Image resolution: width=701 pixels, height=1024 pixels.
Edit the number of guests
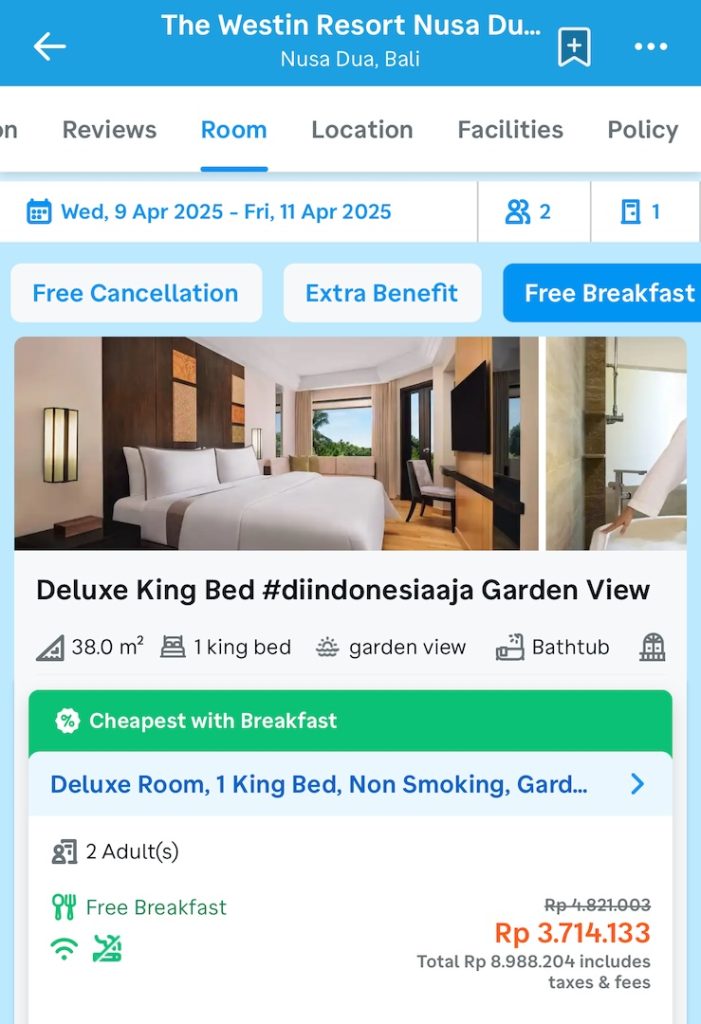[530, 212]
